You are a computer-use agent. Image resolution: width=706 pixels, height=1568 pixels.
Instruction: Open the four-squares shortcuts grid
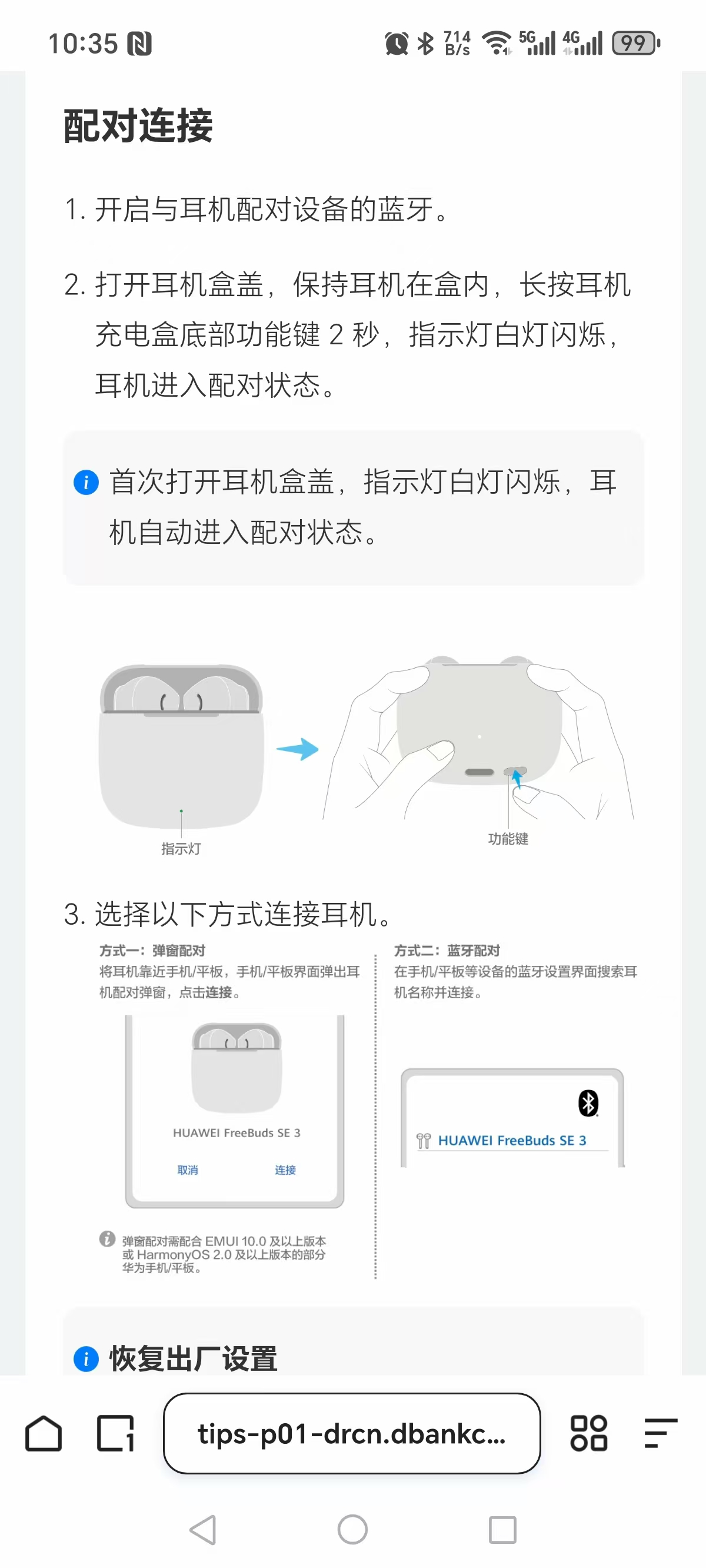click(x=588, y=1433)
